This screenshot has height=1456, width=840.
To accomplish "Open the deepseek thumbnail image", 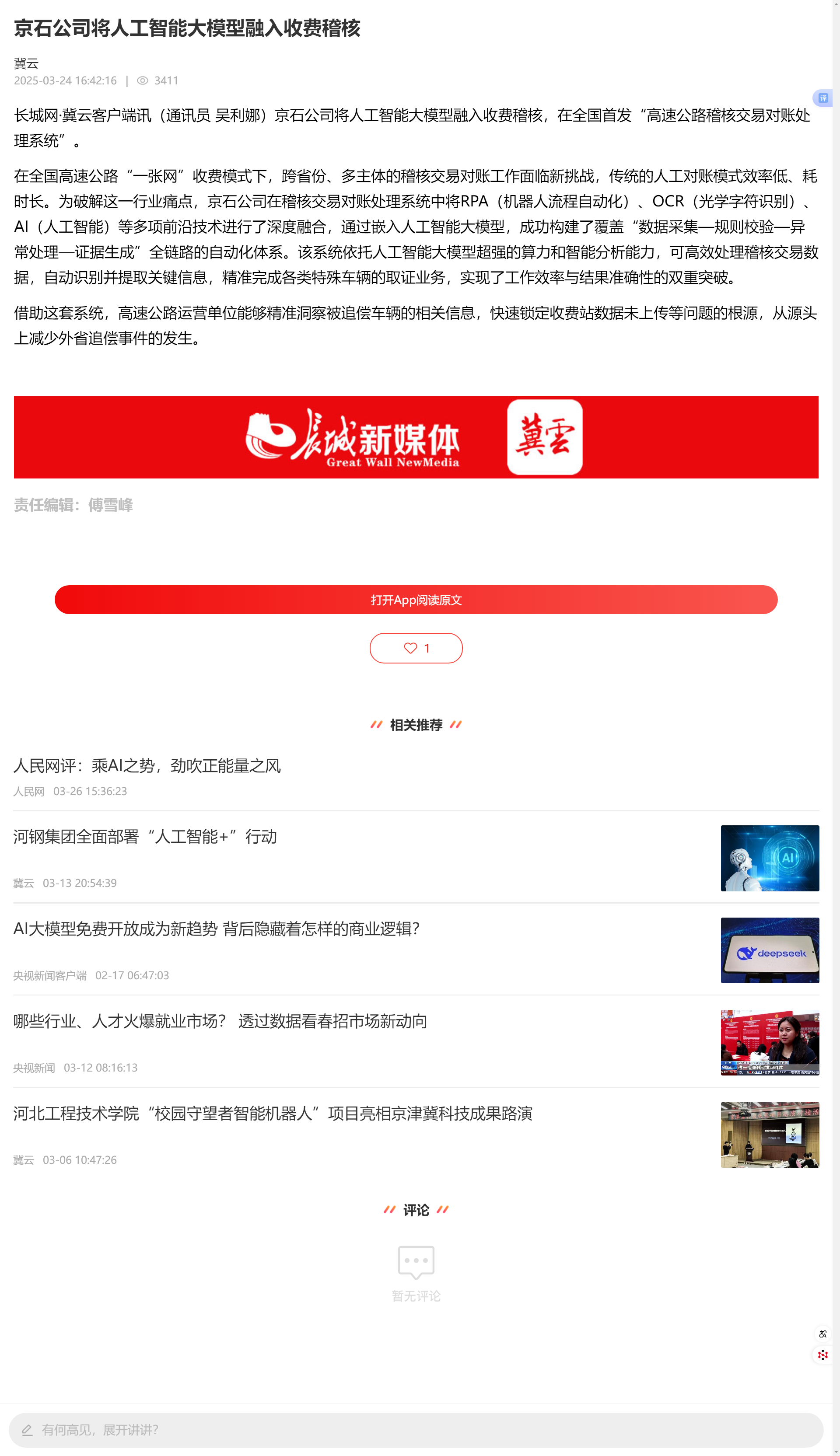I will [770, 950].
